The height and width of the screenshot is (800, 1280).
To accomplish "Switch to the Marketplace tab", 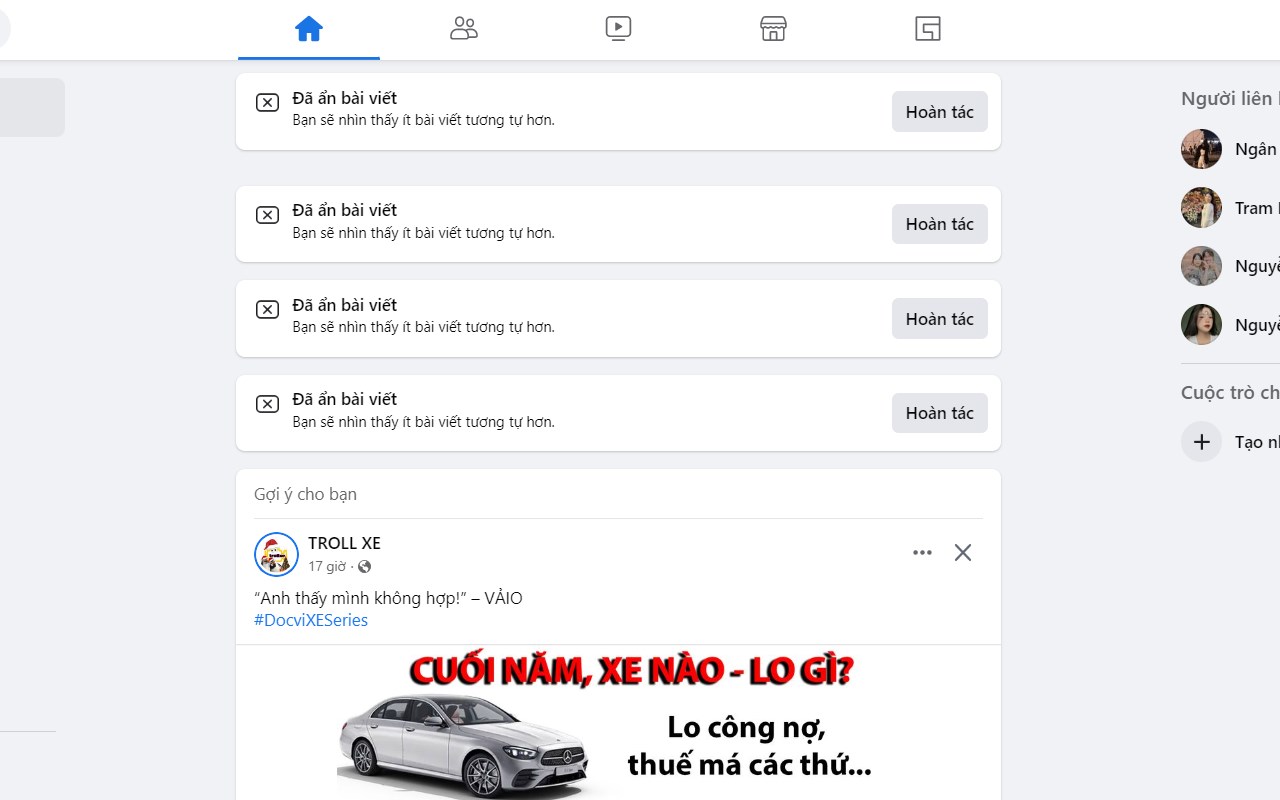I will point(773,29).
